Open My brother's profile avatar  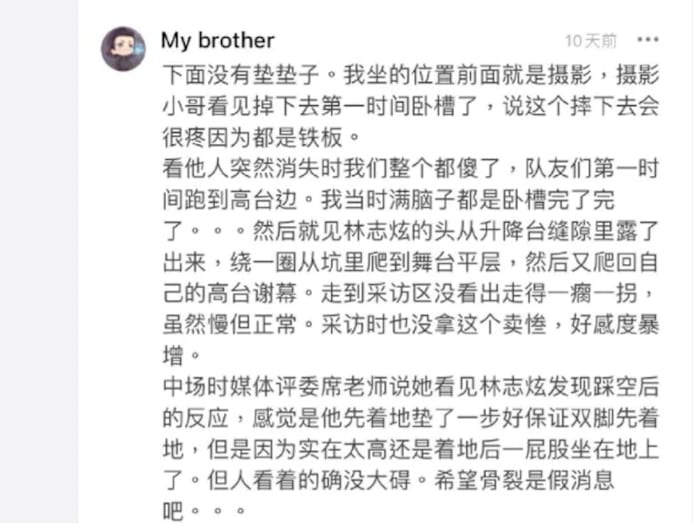[123, 49]
